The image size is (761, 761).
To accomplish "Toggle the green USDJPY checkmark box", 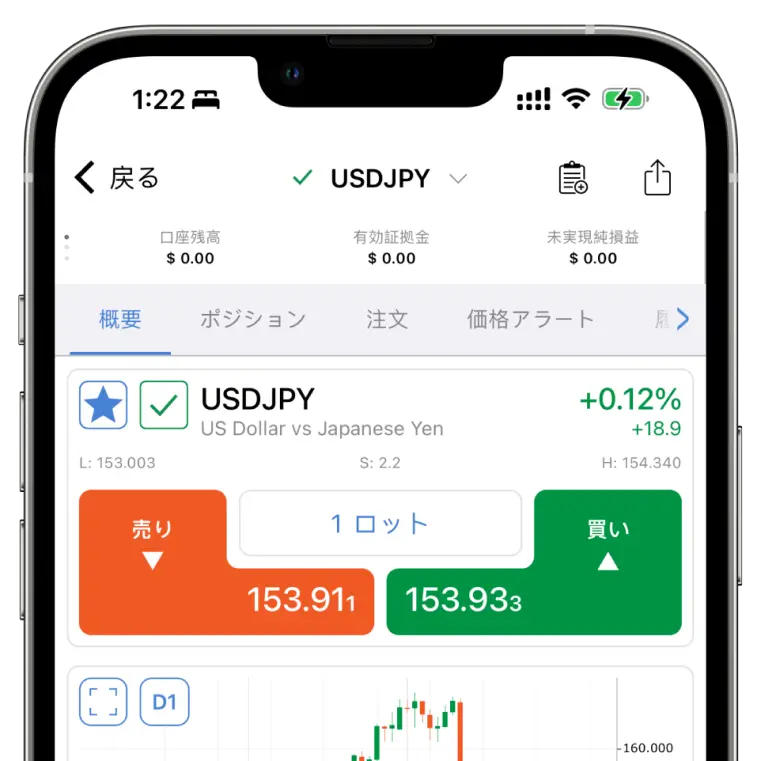I will coord(164,405).
